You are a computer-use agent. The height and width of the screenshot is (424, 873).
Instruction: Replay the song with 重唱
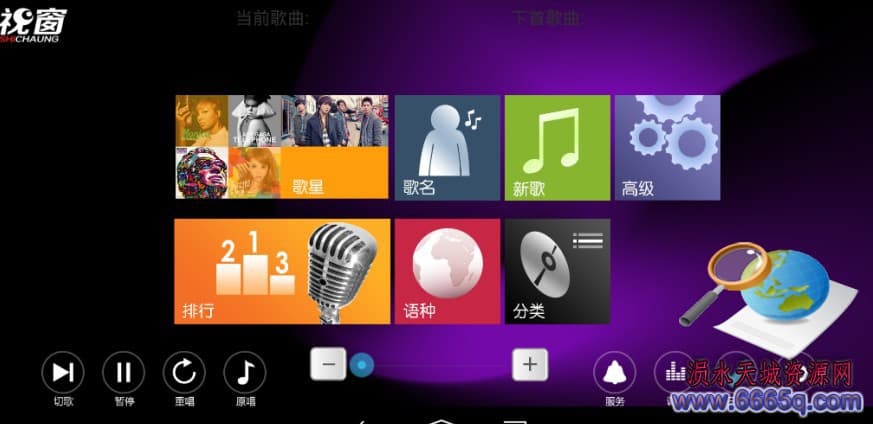click(x=184, y=373)
